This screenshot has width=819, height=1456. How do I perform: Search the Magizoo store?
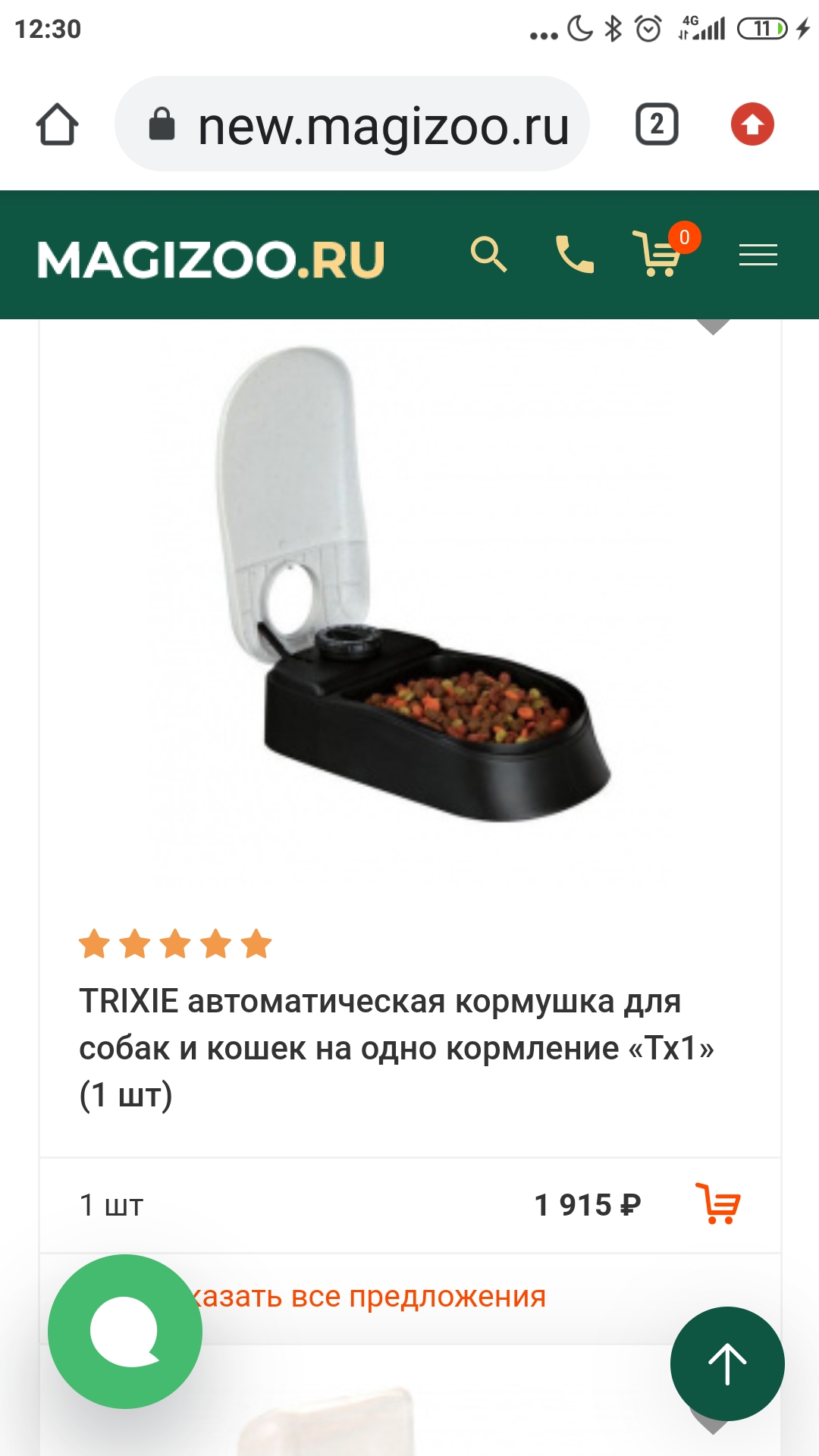pos(488,254)
